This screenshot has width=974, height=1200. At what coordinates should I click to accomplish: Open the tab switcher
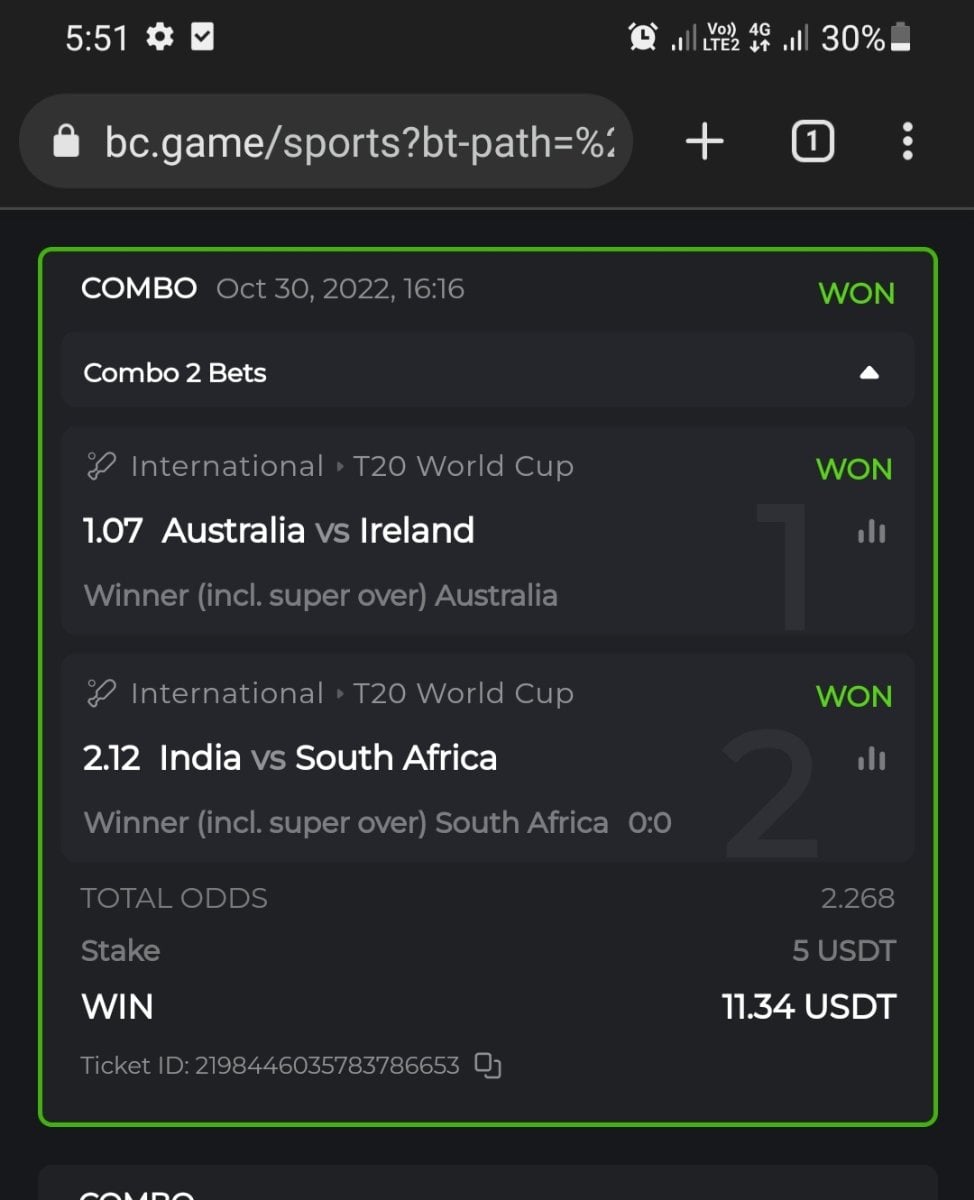pos(812,142)
